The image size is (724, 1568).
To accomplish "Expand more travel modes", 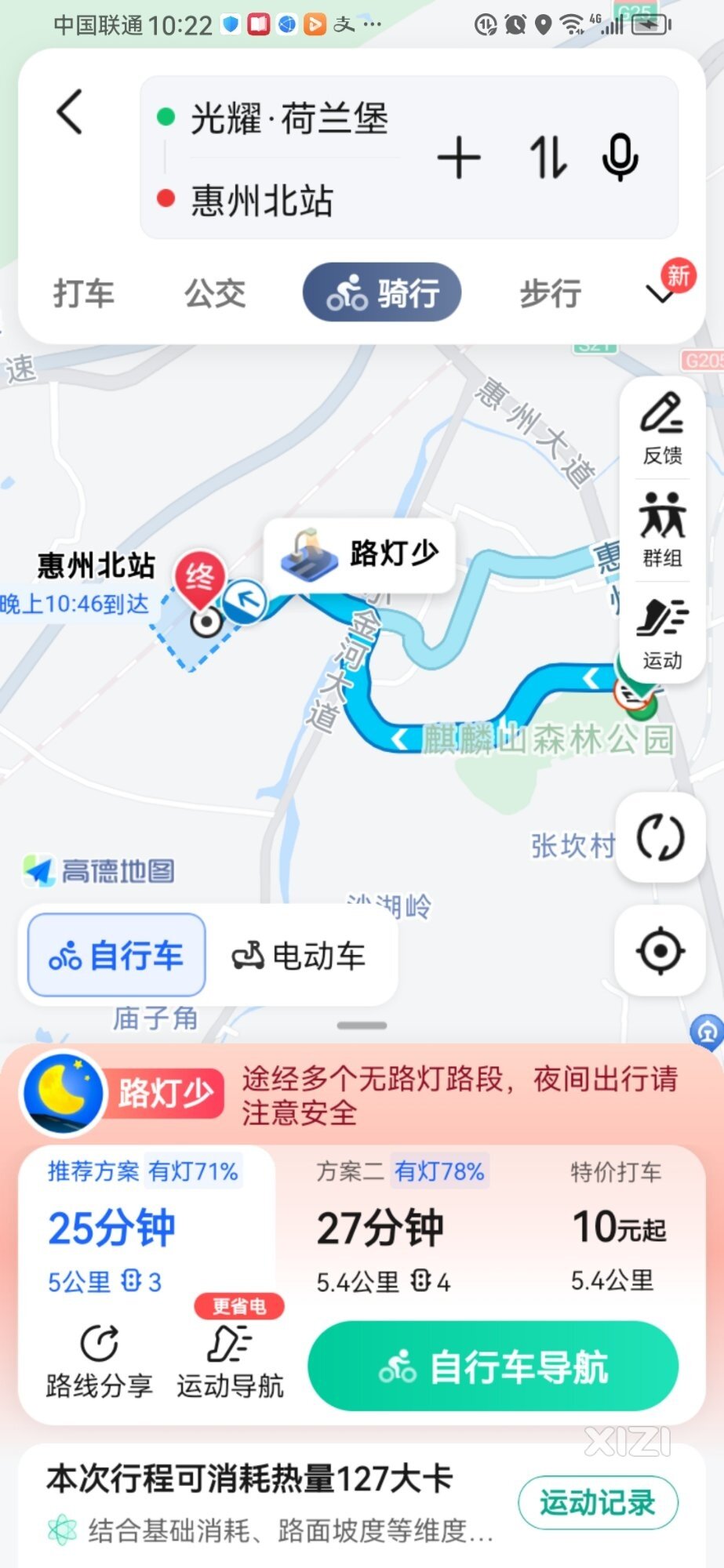I will point(660,294).
